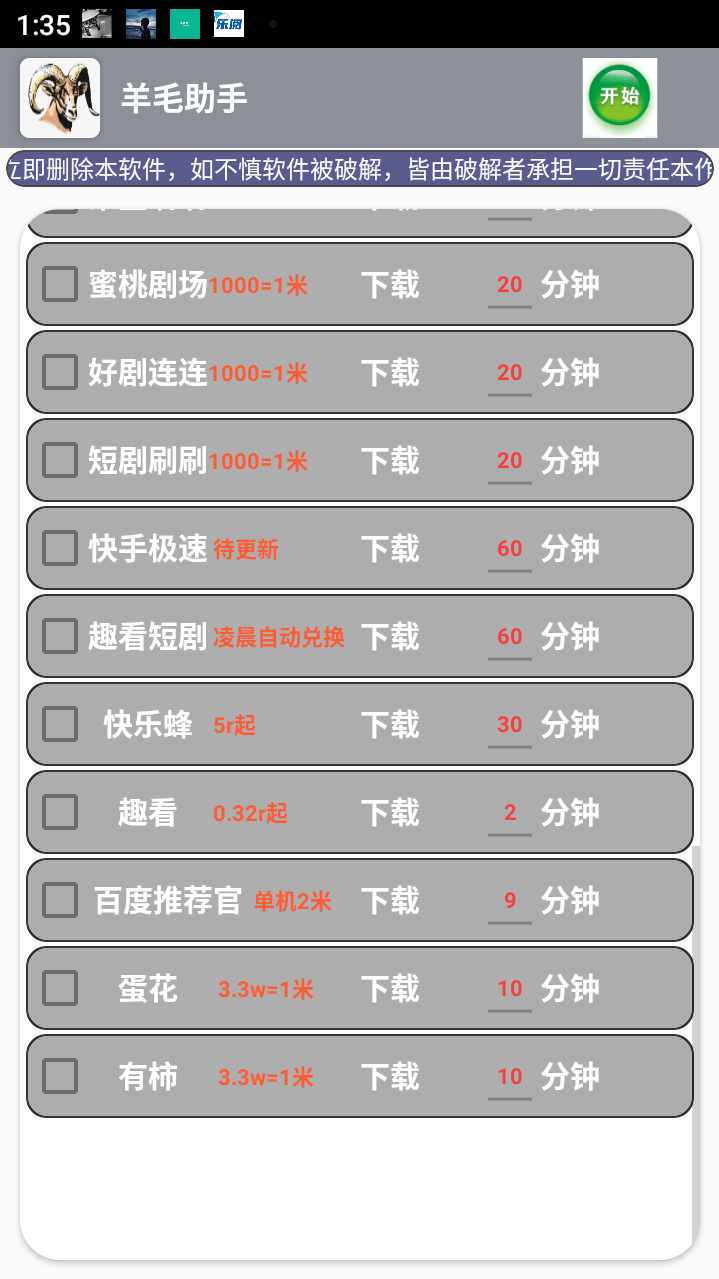
Task: Tap 下载 in the 蛋花 row
Action: pos(390,989)
